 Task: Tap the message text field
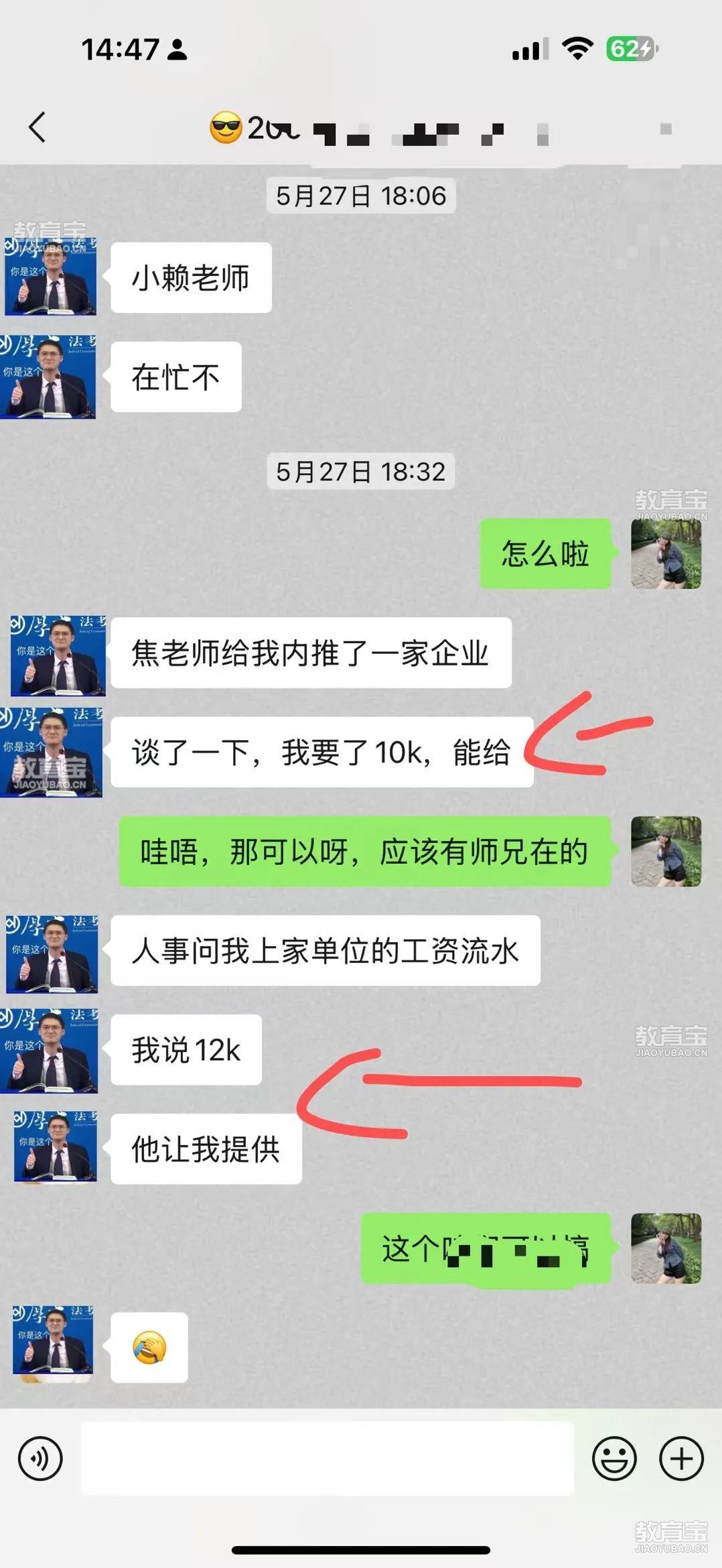327,1458
